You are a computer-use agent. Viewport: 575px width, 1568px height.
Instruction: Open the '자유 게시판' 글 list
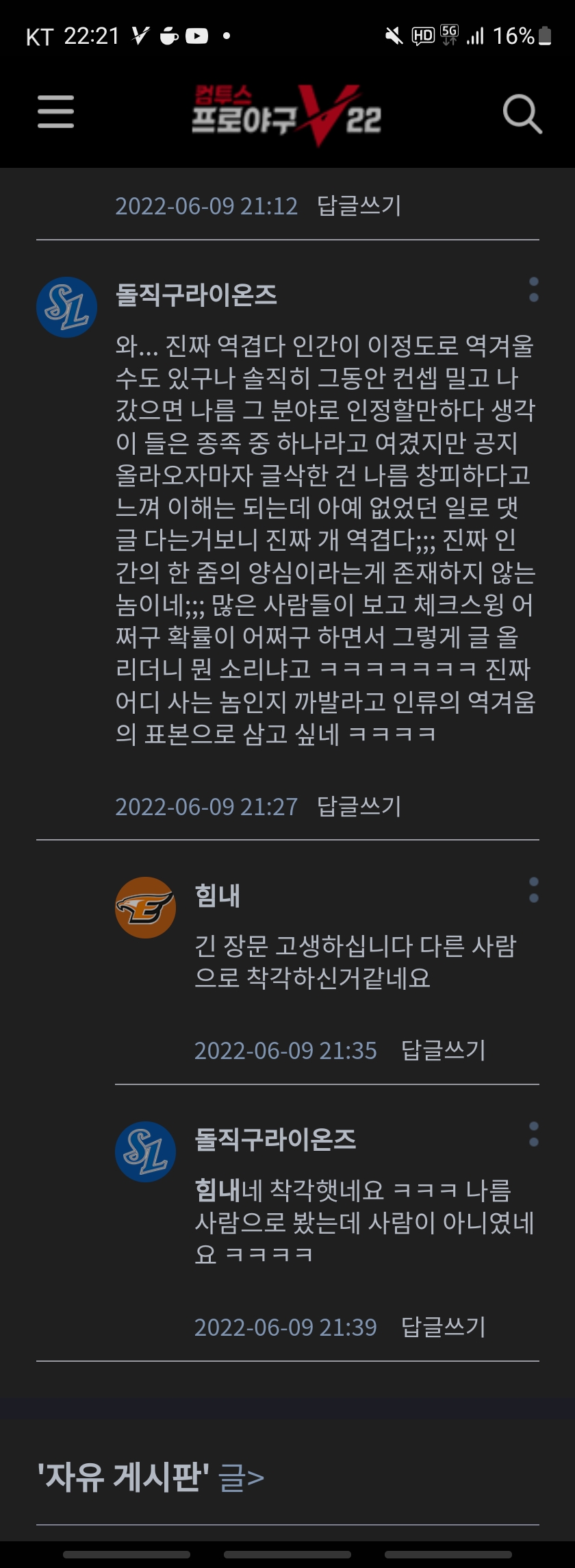click(x=241, y=1478)
